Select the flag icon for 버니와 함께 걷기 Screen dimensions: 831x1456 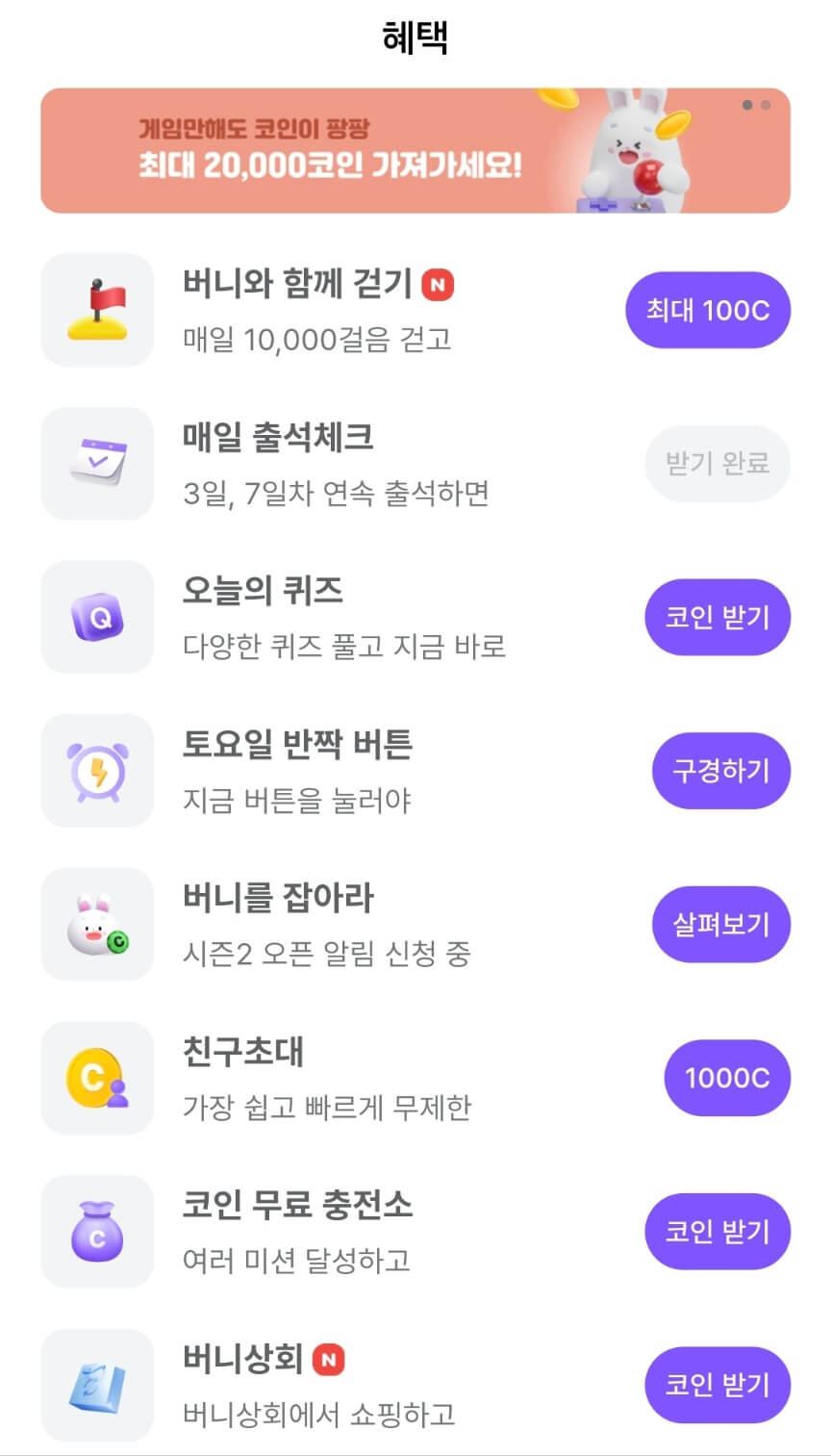pos(97,310)
